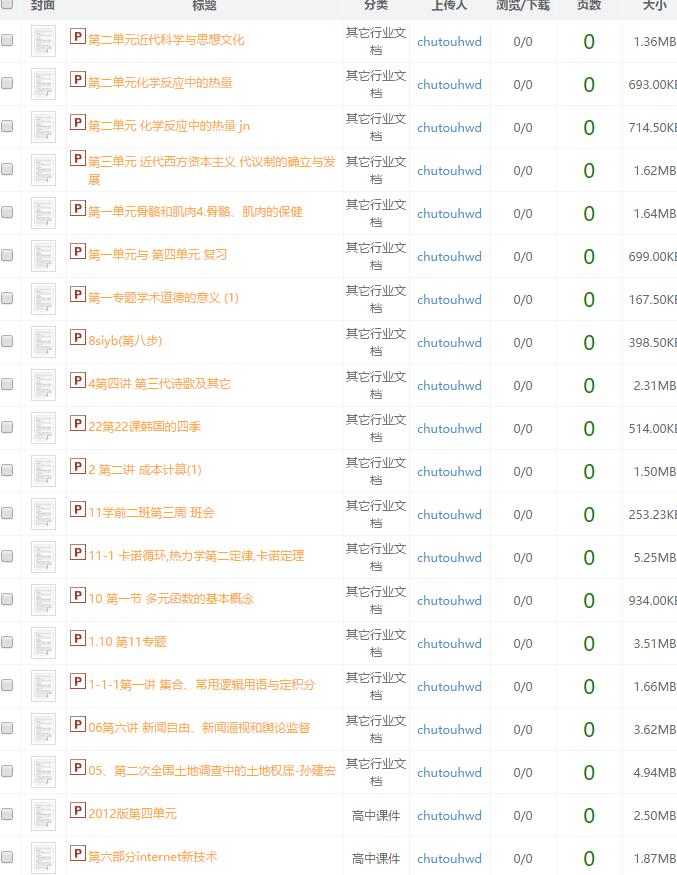View uploader chutouhwd on 2012版第四单元 row
The image size is (677, 875).
[449, 816]
